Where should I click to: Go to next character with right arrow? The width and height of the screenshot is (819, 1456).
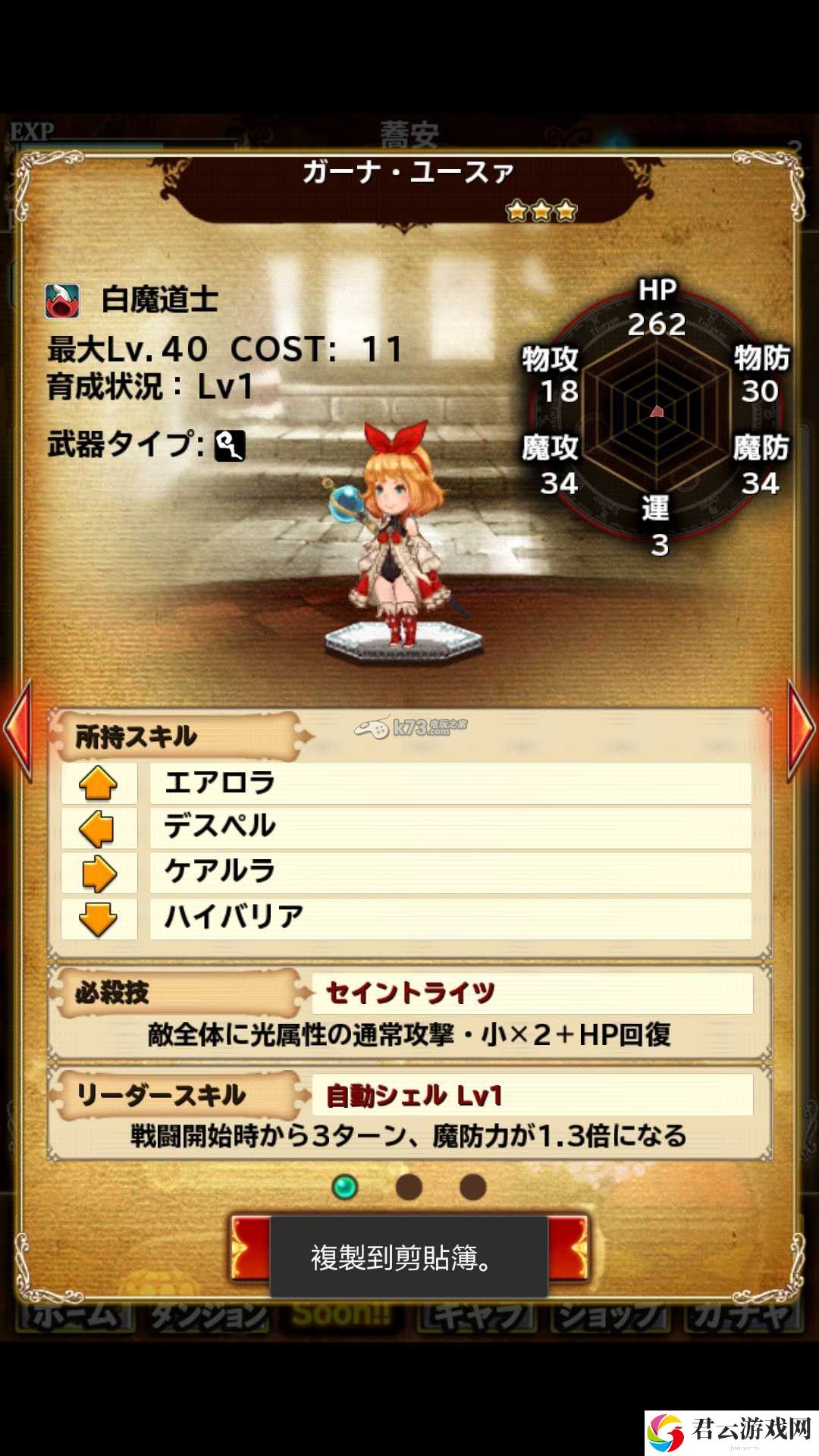[801, 728]
